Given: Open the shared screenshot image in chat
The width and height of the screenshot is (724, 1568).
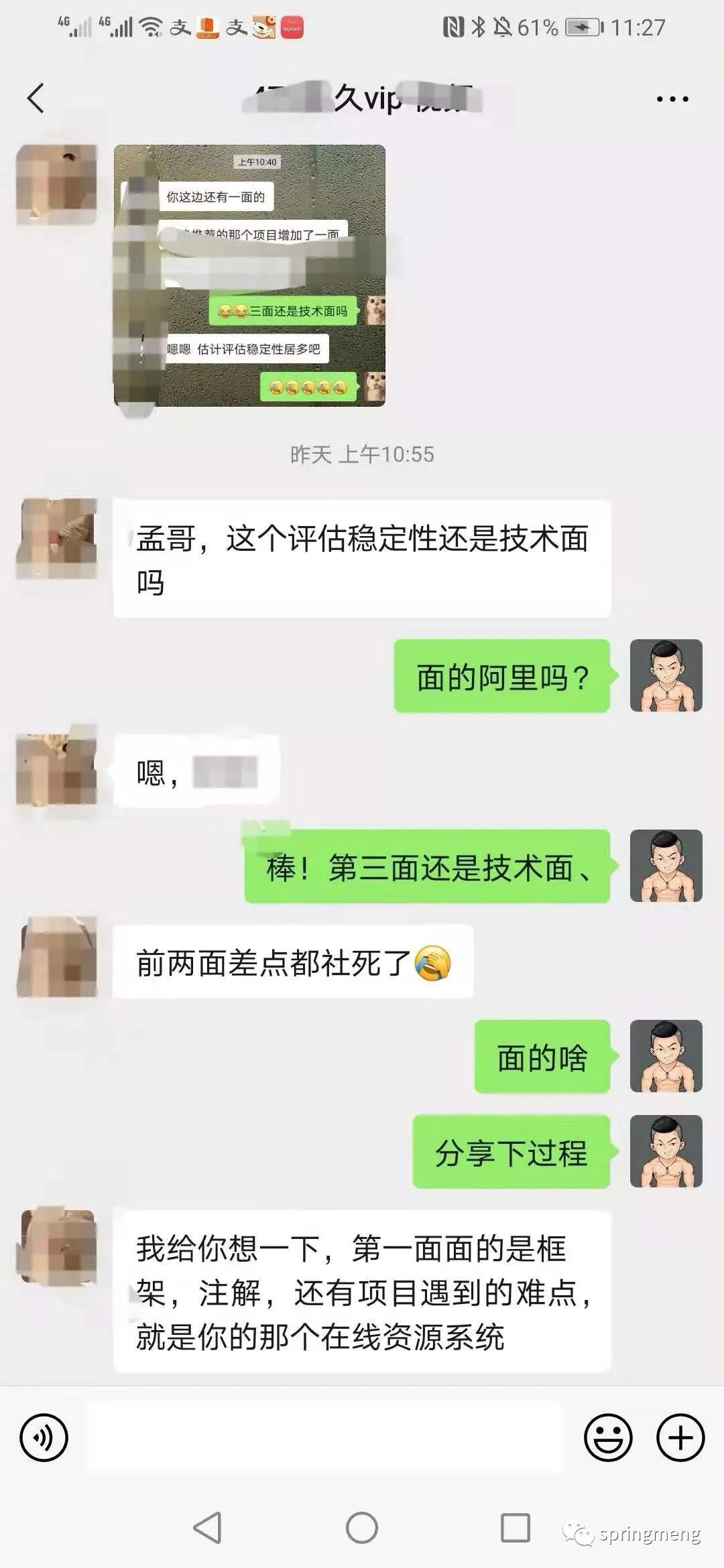Looking at the screenshot, I should pos(249,275).
